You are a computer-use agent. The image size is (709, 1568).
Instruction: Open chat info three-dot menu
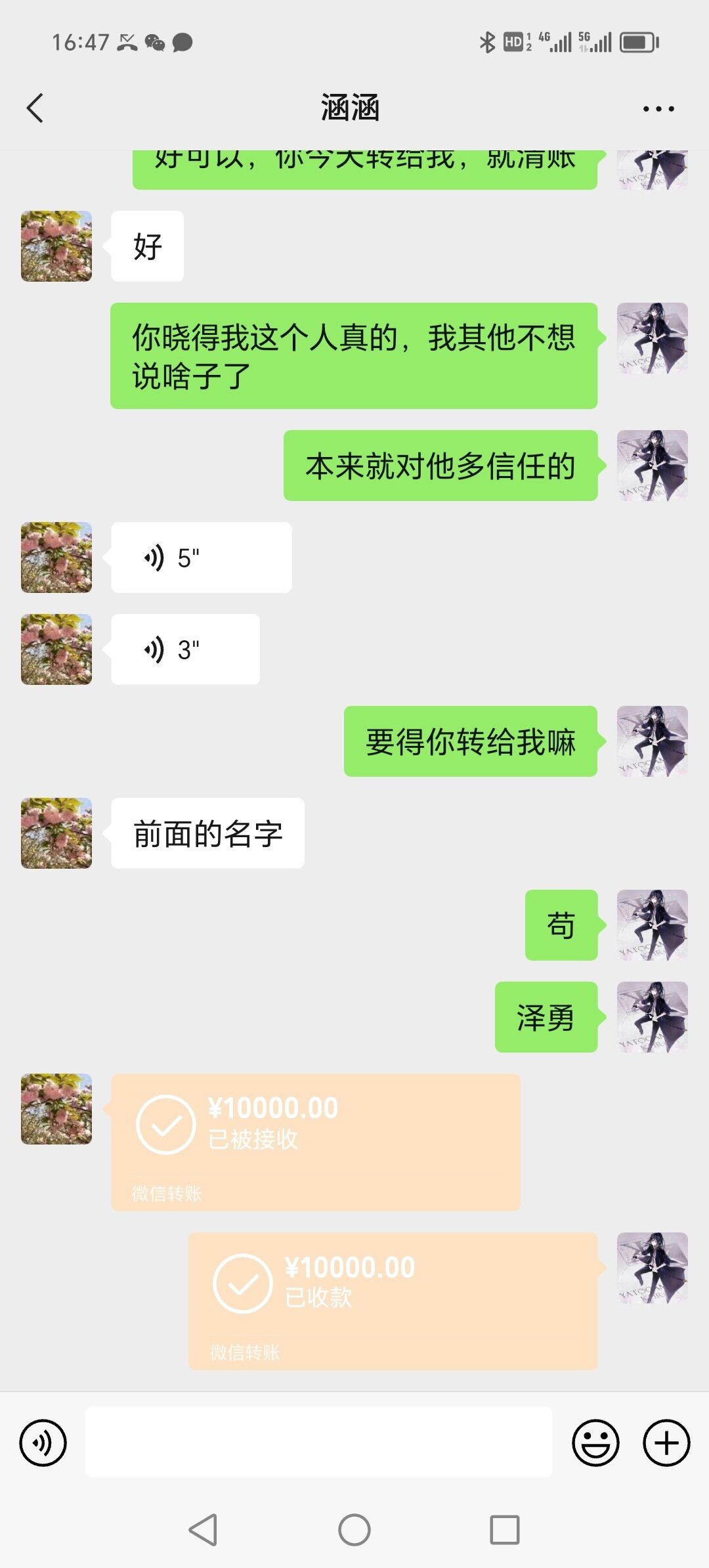(658, 109)
